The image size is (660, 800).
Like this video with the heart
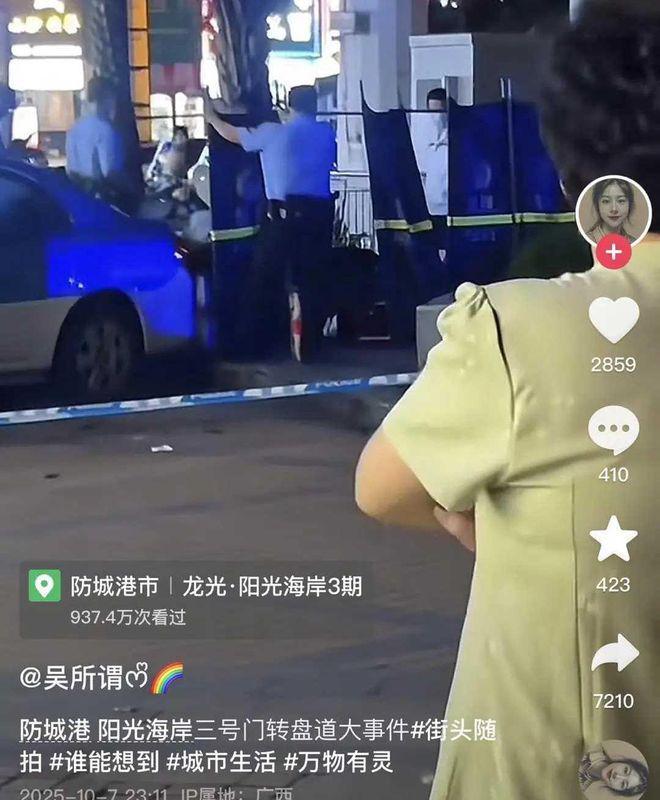pos(613,320)
